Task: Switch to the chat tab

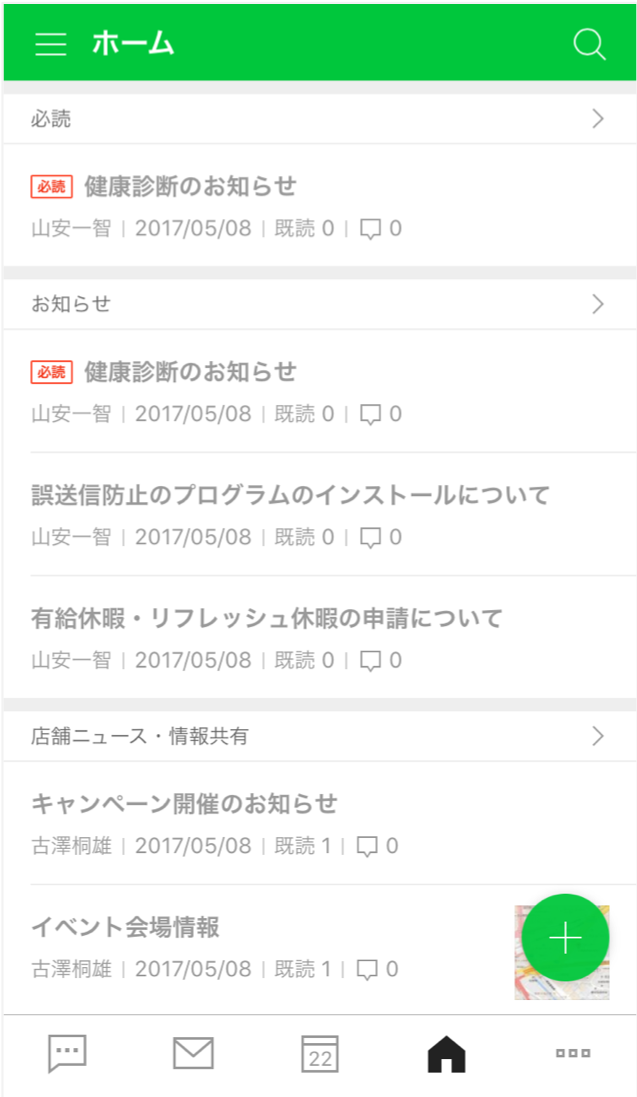Action: click(68, 1054)
